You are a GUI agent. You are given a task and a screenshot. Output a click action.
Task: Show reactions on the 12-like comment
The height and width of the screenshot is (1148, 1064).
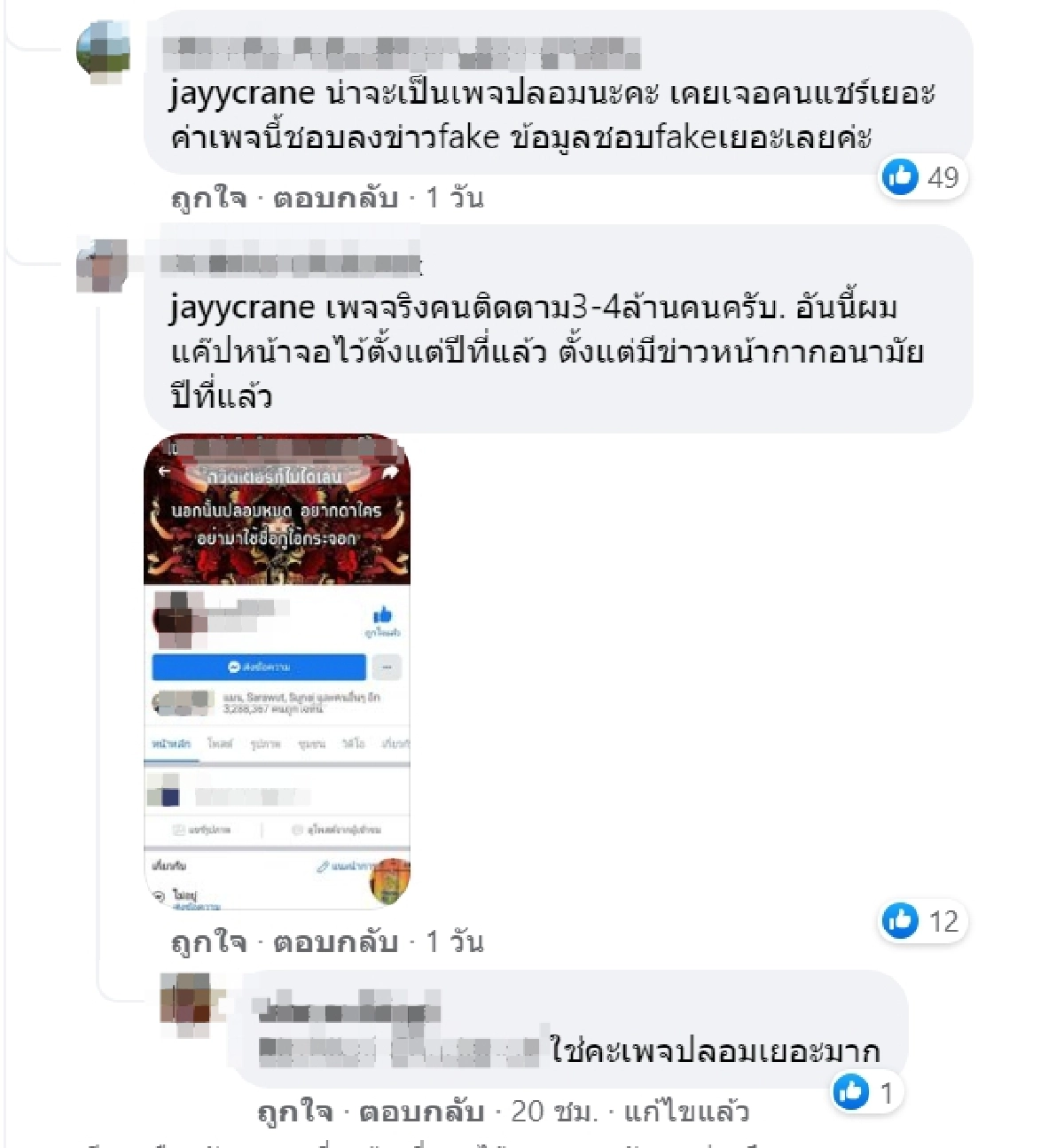coord(922,922)
